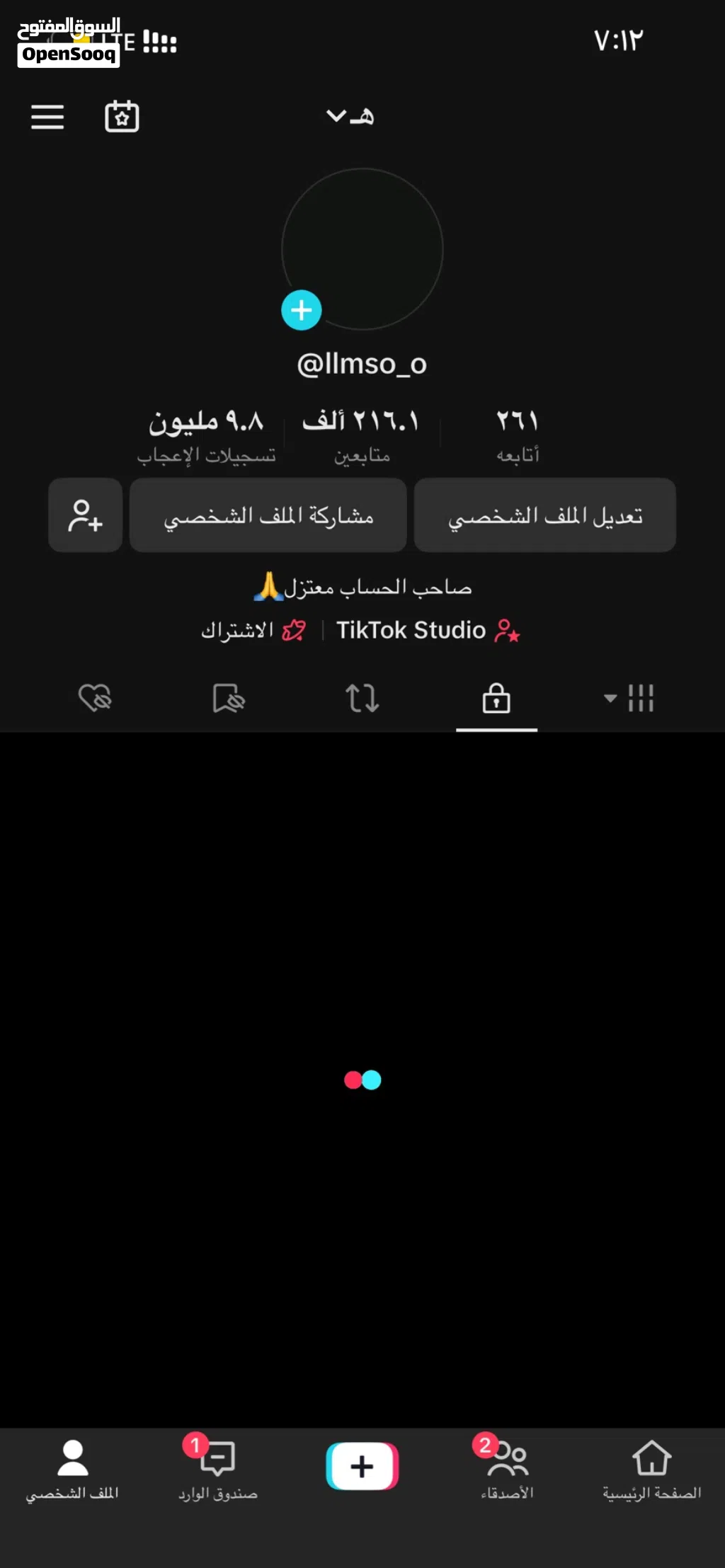Open صندوق الوارد inbox
Screen dimensions: 725x1568
click(x=217, y=1470)
